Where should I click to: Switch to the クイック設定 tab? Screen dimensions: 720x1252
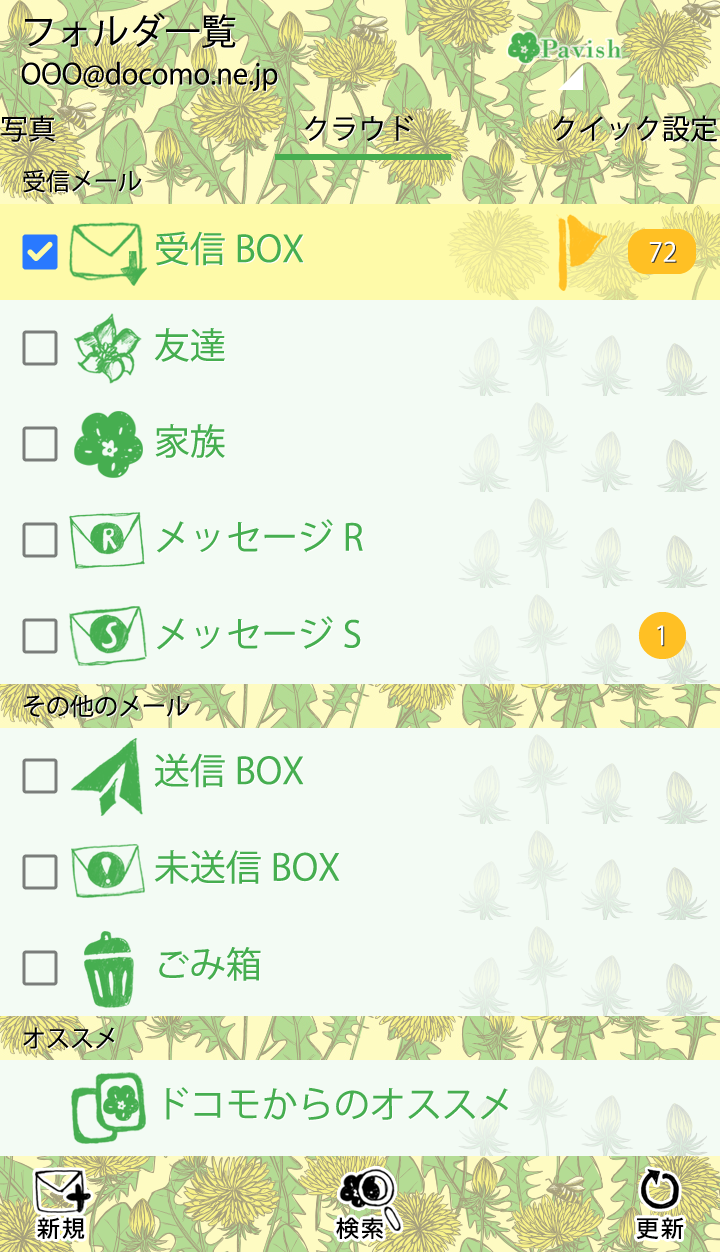coord(634,129)
